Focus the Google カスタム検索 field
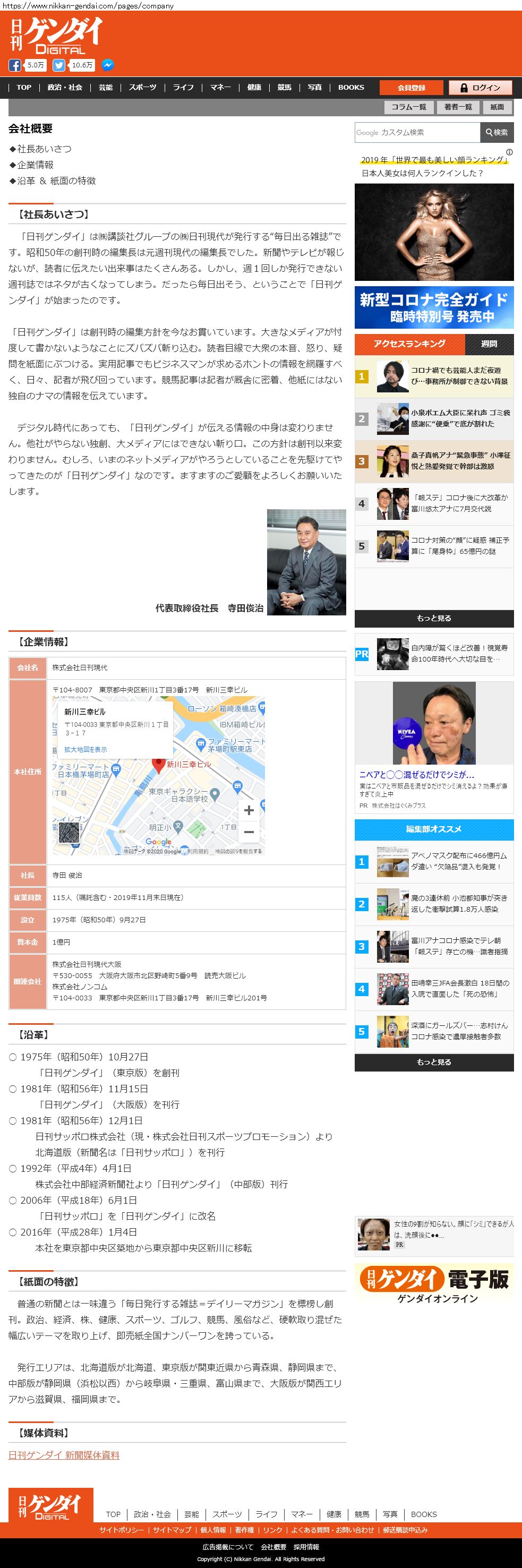 point(417,133)
